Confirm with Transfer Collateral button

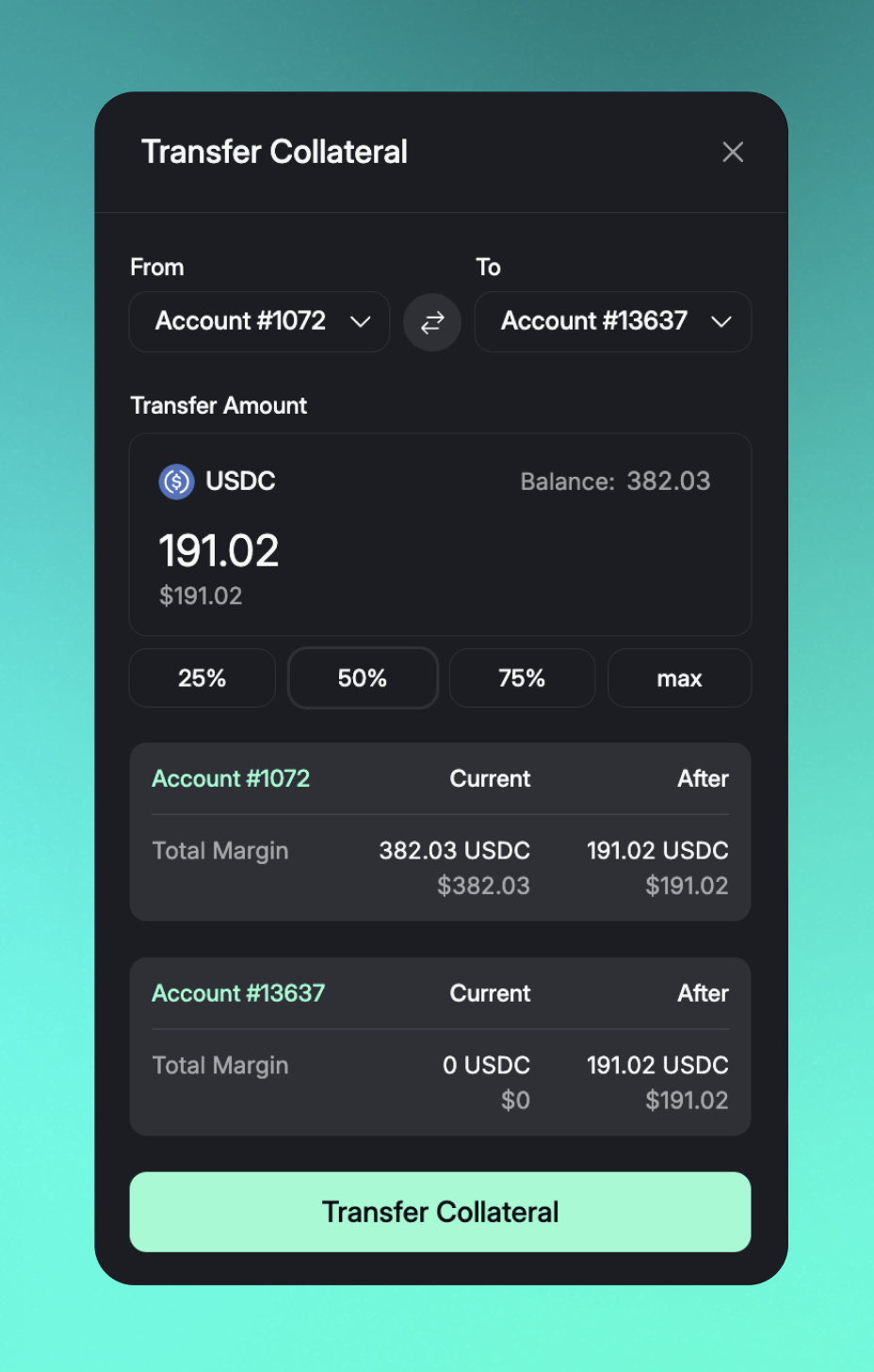[440, 1212]
